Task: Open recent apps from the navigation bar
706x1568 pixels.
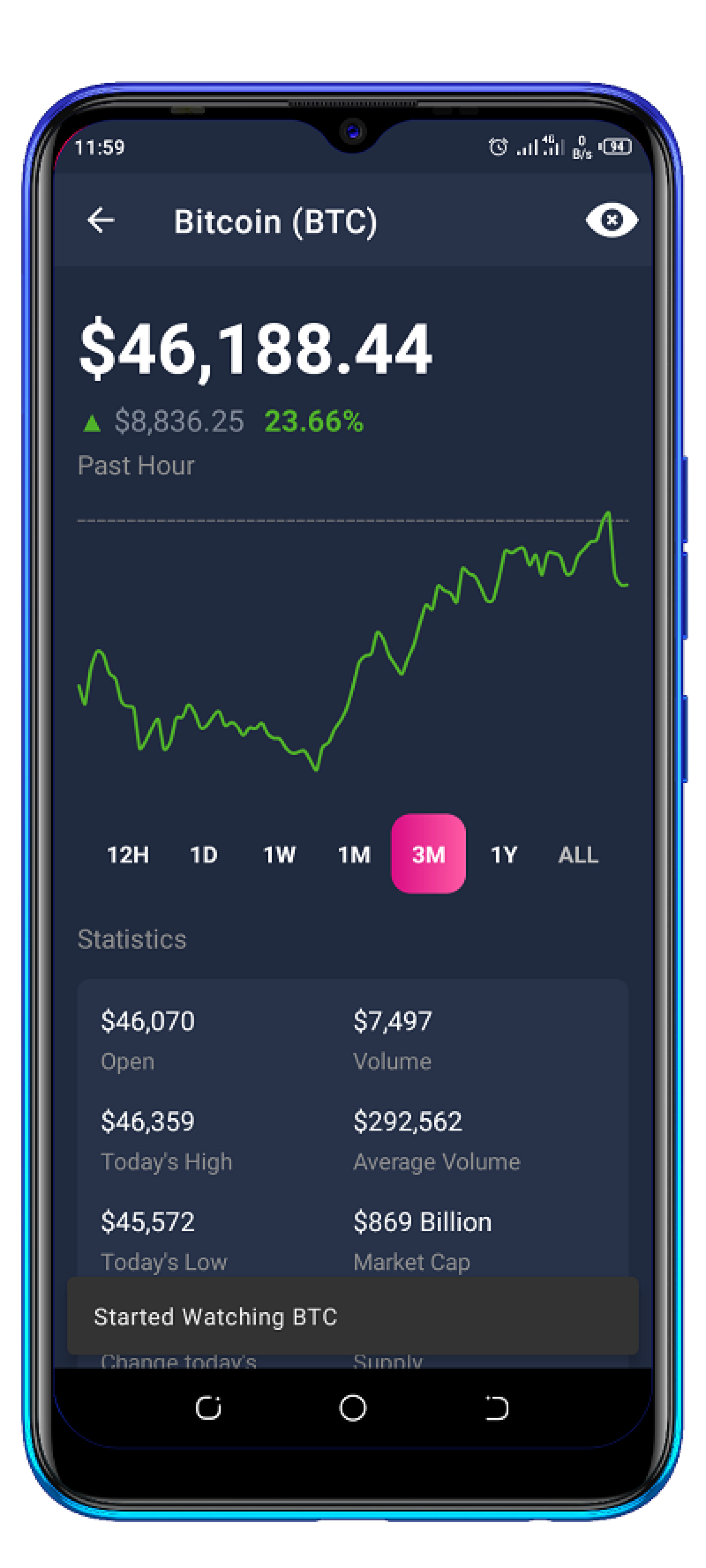Action: point(208,1408)
